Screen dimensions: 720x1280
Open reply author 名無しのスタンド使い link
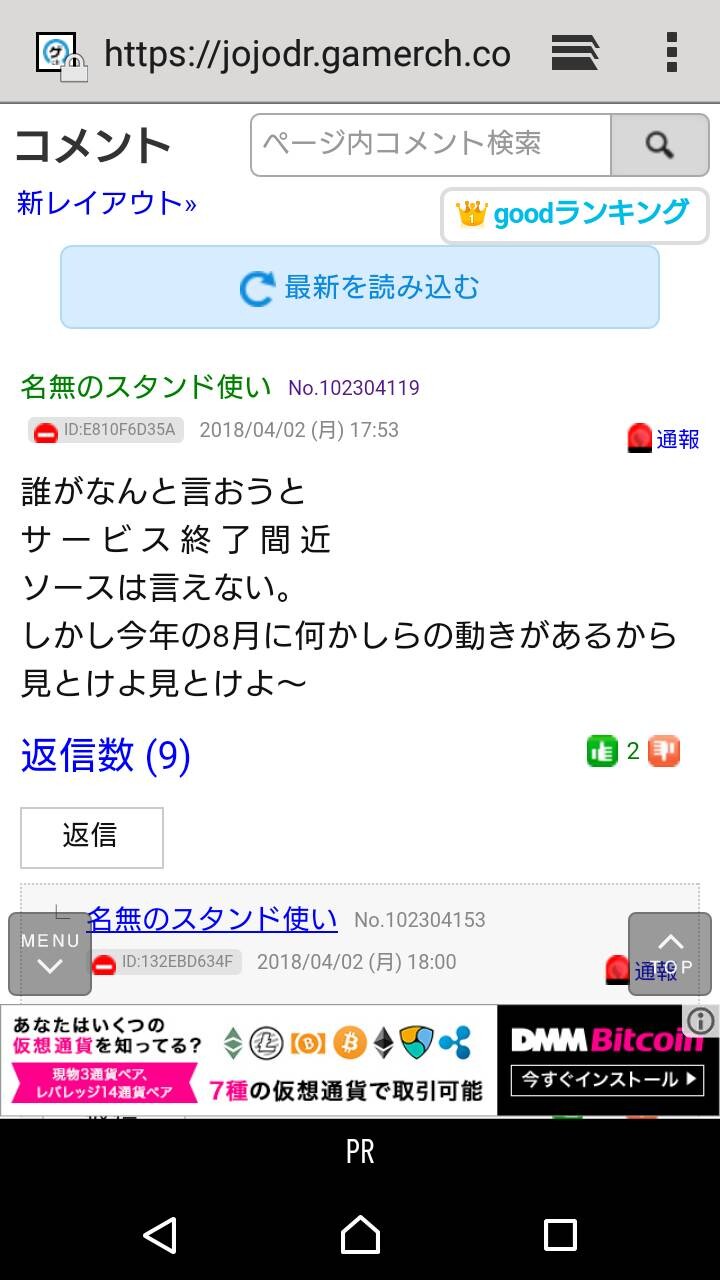coord(212,918)
